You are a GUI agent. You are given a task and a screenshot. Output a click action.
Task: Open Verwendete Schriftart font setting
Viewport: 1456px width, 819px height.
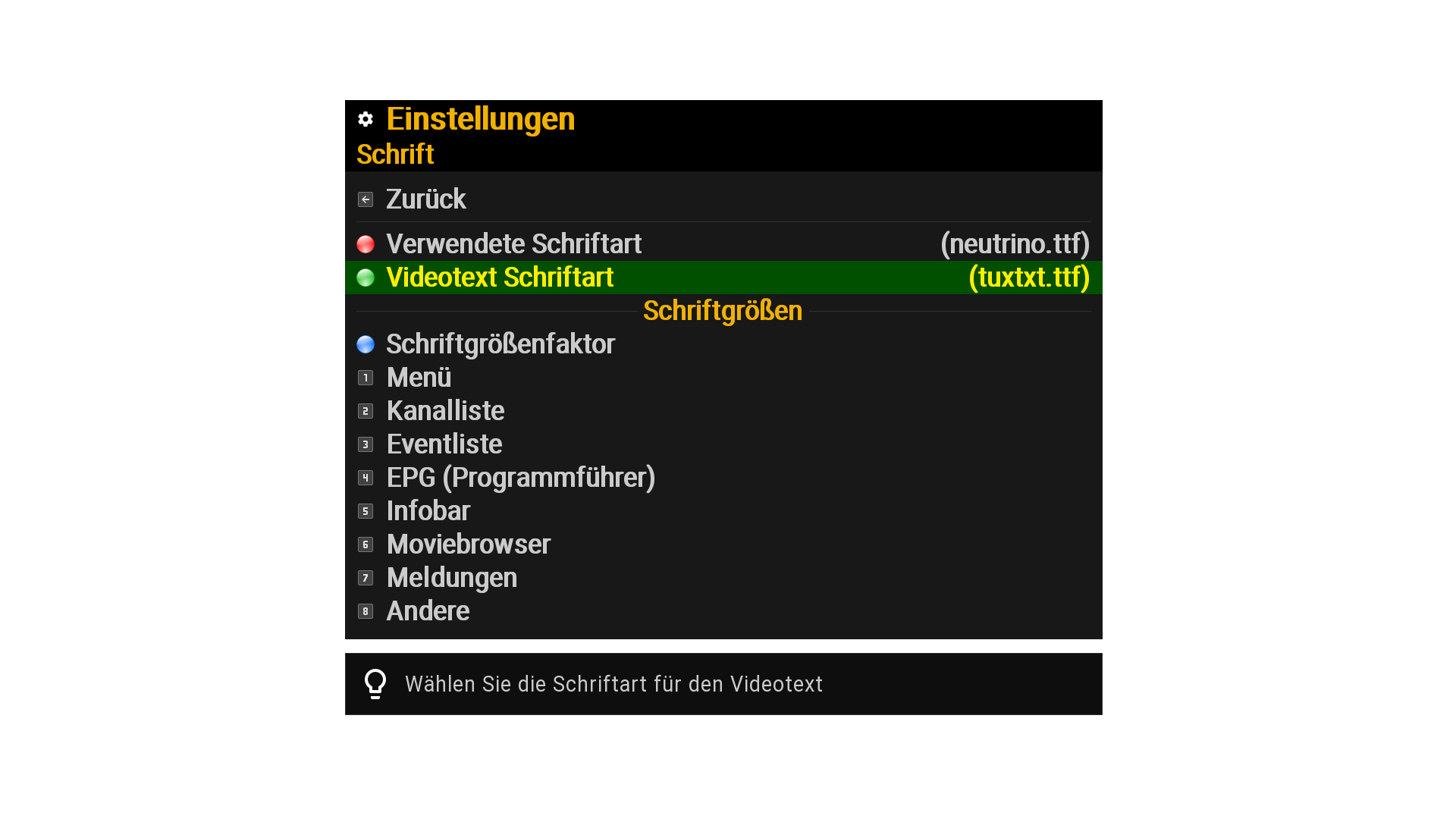[513, 244]
